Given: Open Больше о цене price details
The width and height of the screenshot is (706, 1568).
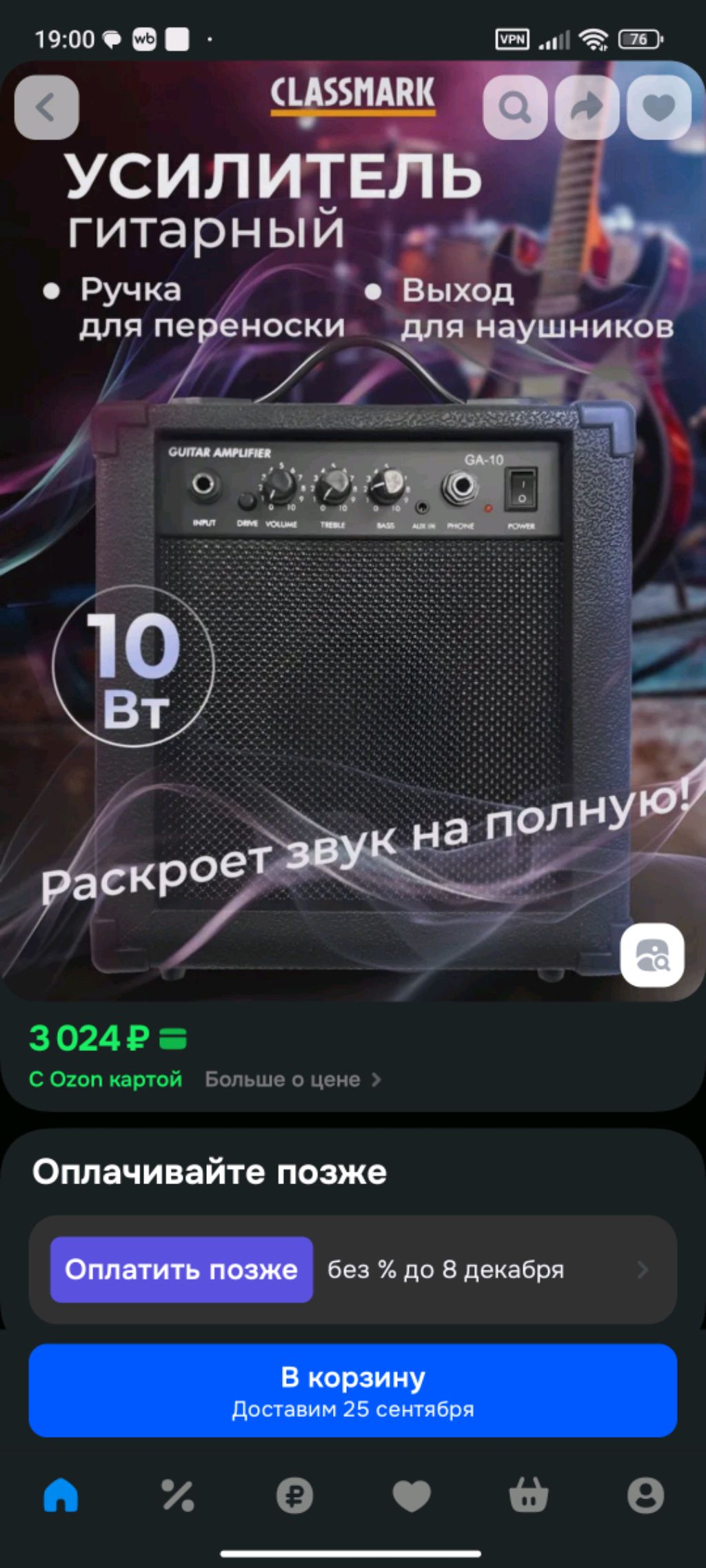Looking at the screenshot, I should [292, 1079].
